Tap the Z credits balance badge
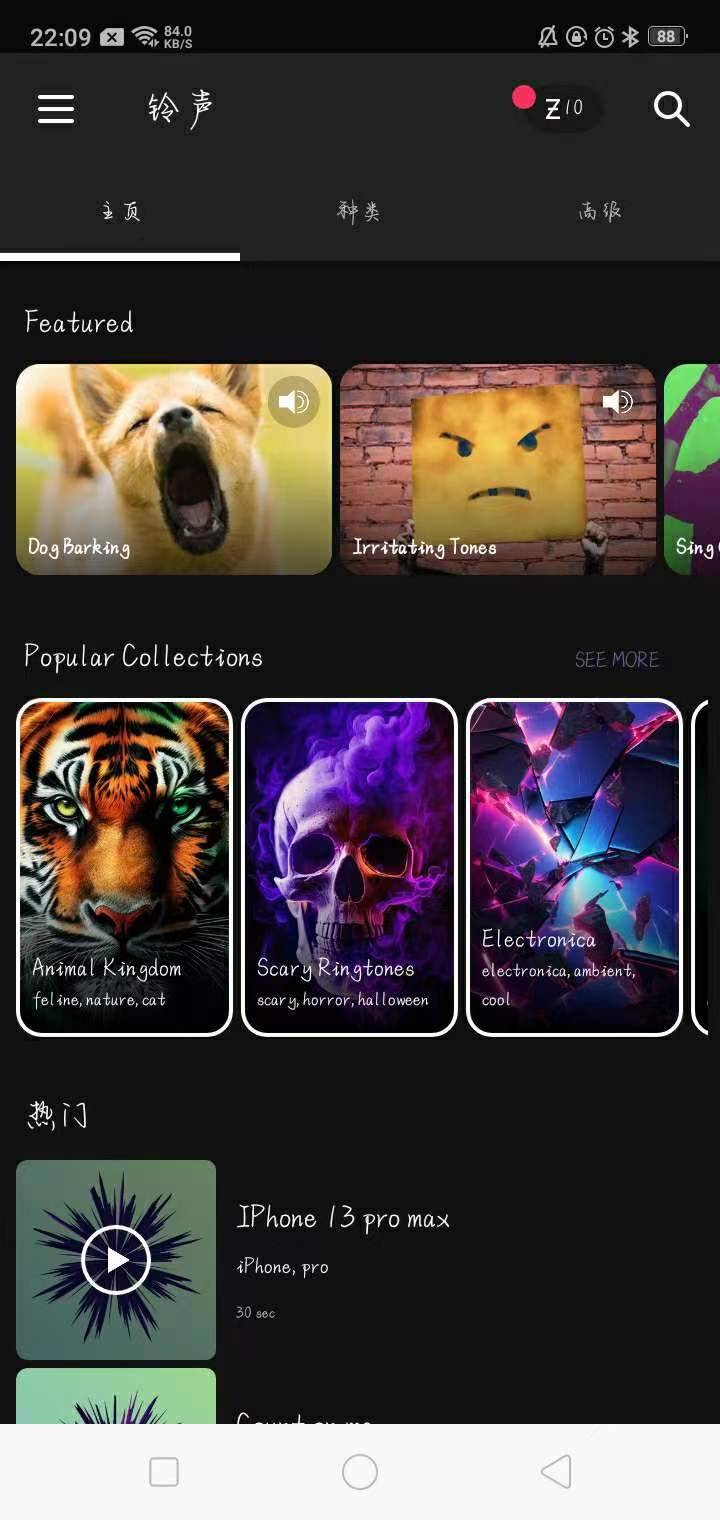 (562, 108)
